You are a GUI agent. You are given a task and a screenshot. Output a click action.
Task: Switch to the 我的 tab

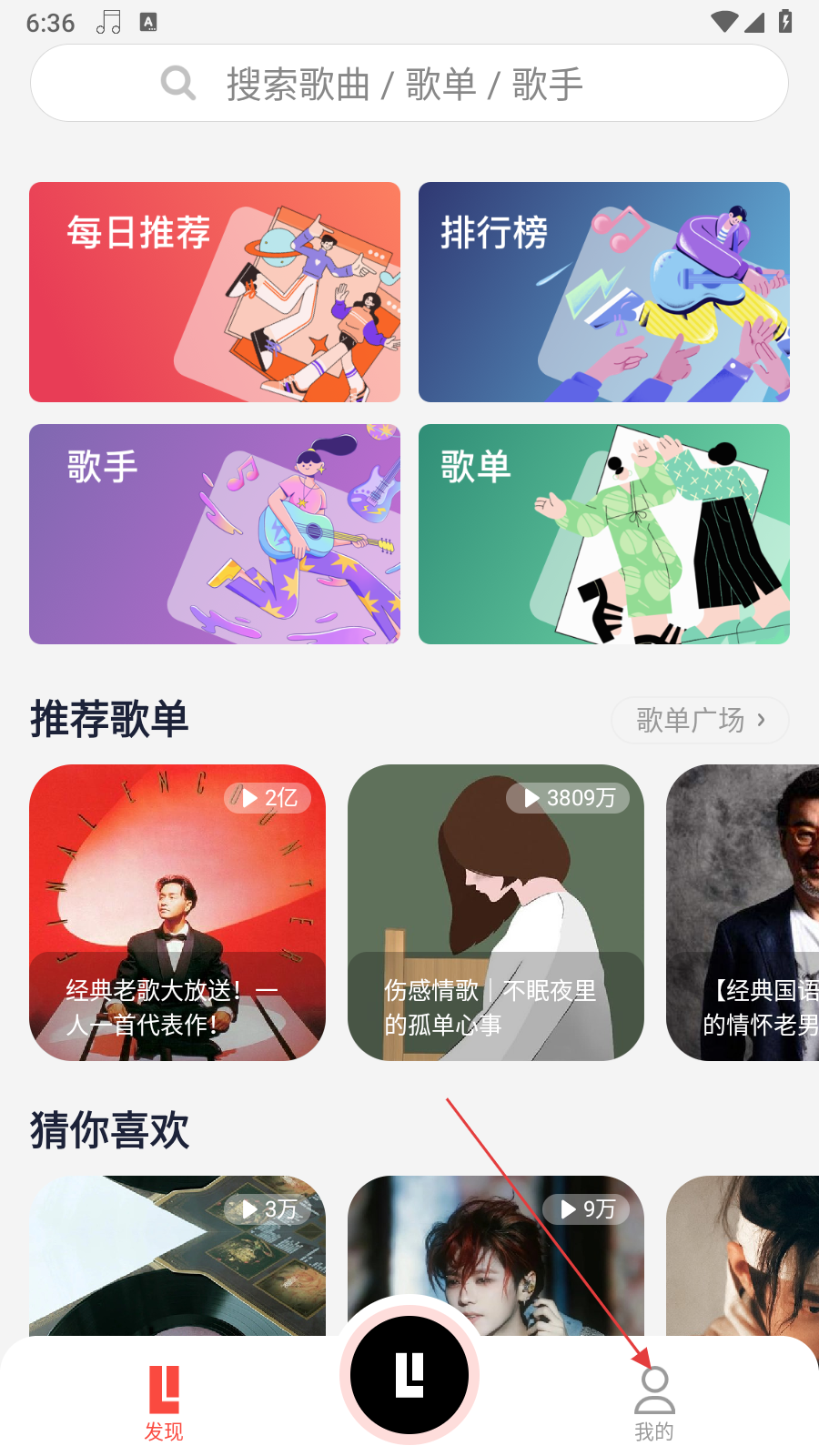coord(654,1403)
